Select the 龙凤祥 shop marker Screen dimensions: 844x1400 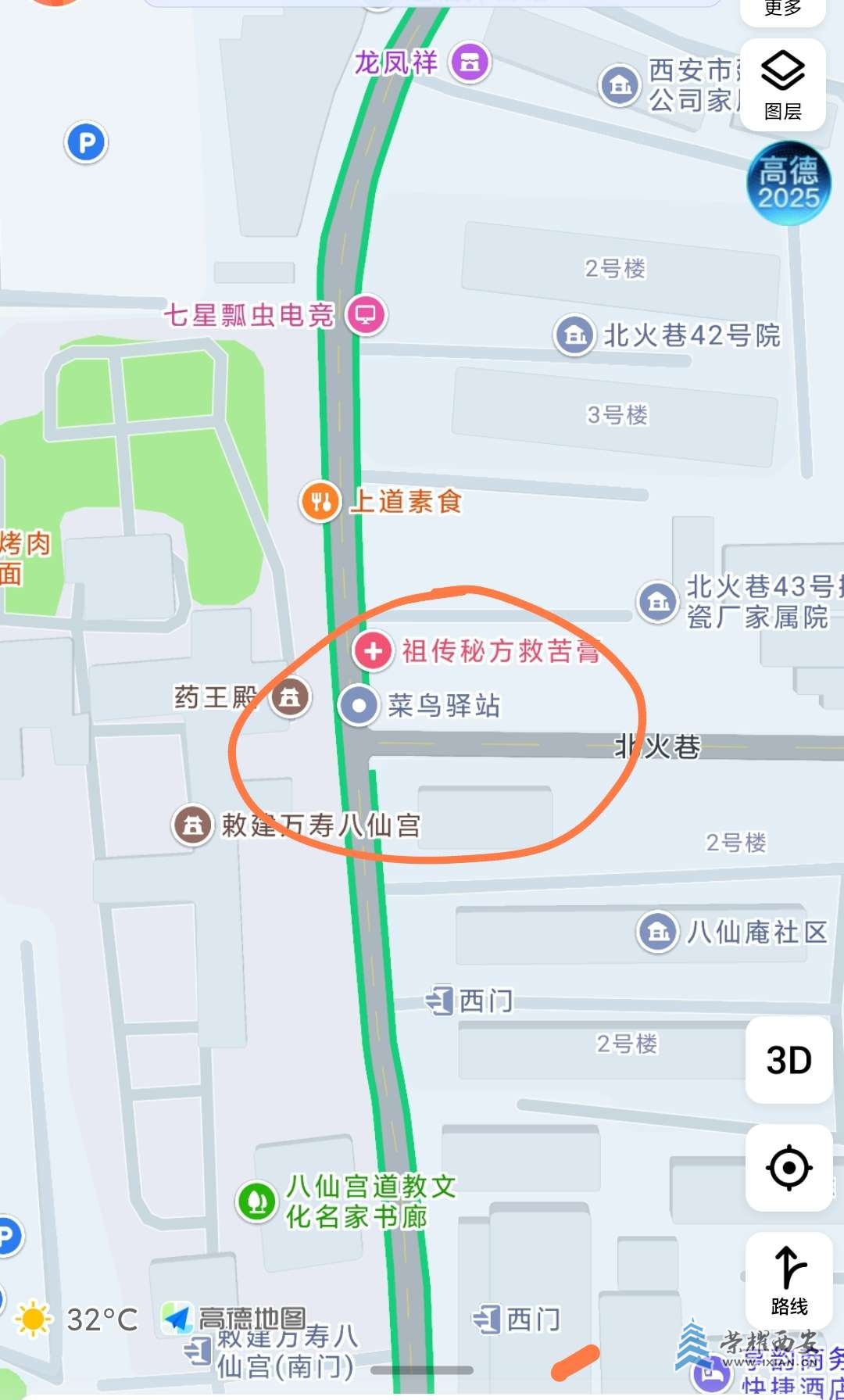tap(470, 63)
